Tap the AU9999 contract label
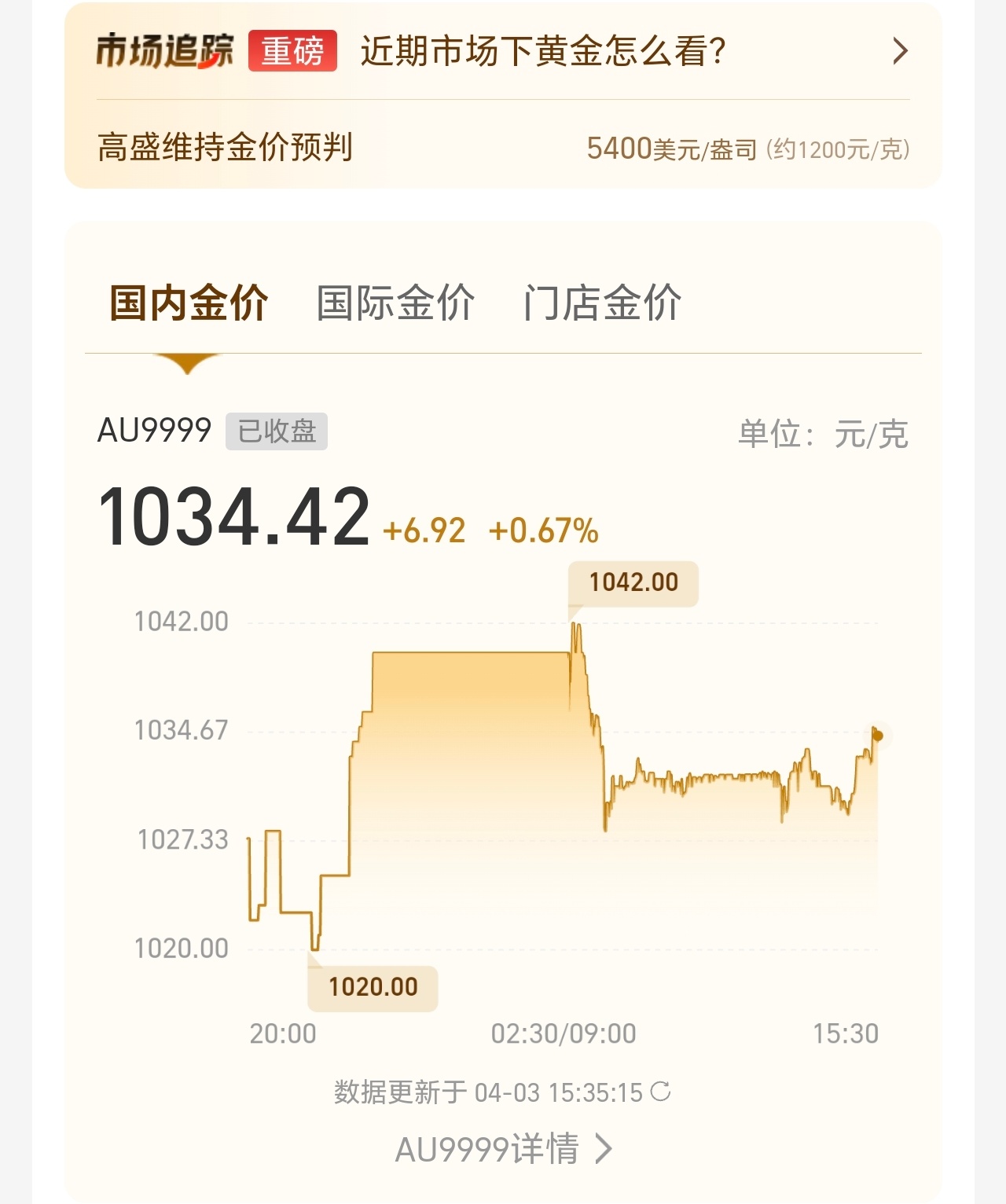 point(156,429)
